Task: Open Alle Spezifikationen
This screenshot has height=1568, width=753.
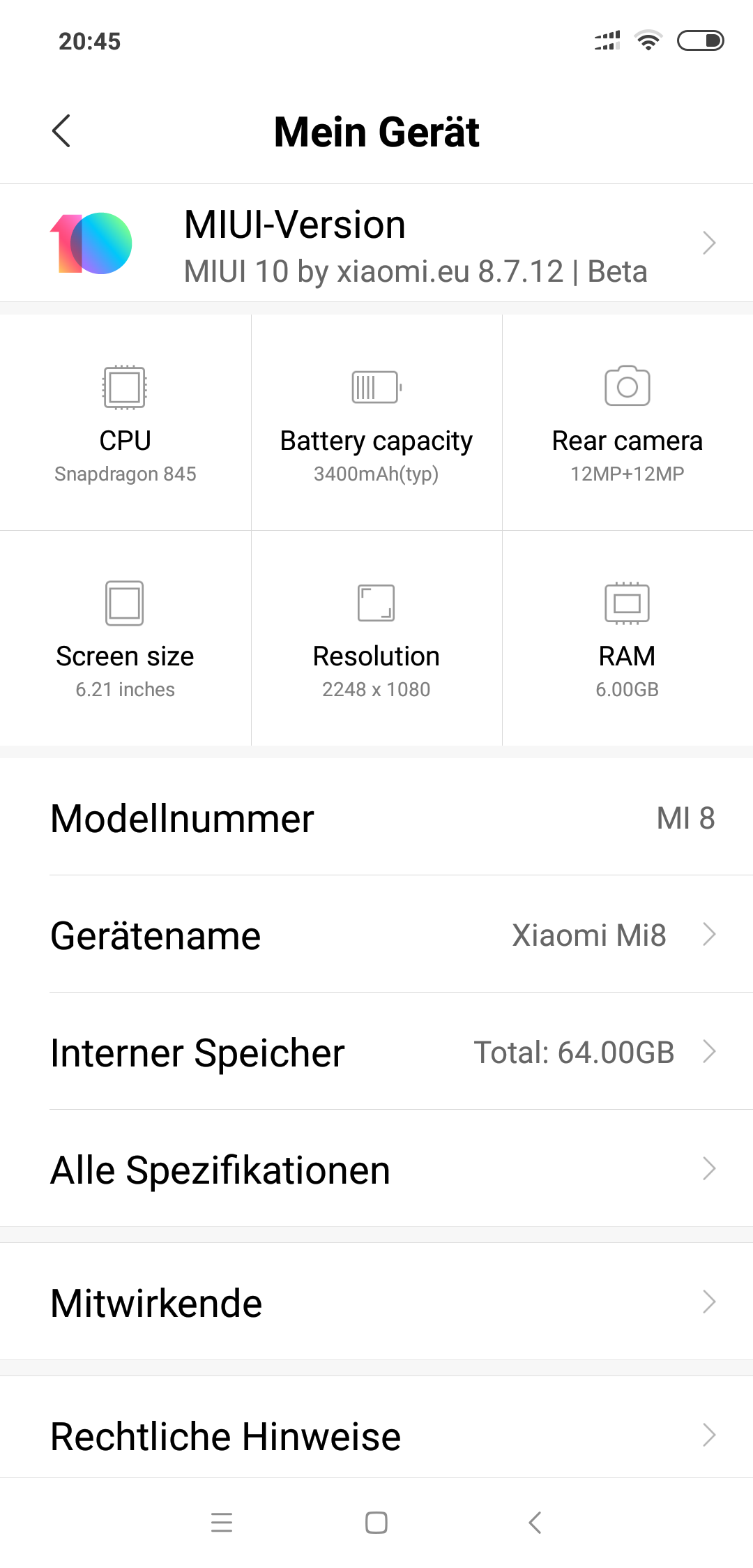Action: (376, 1169)
